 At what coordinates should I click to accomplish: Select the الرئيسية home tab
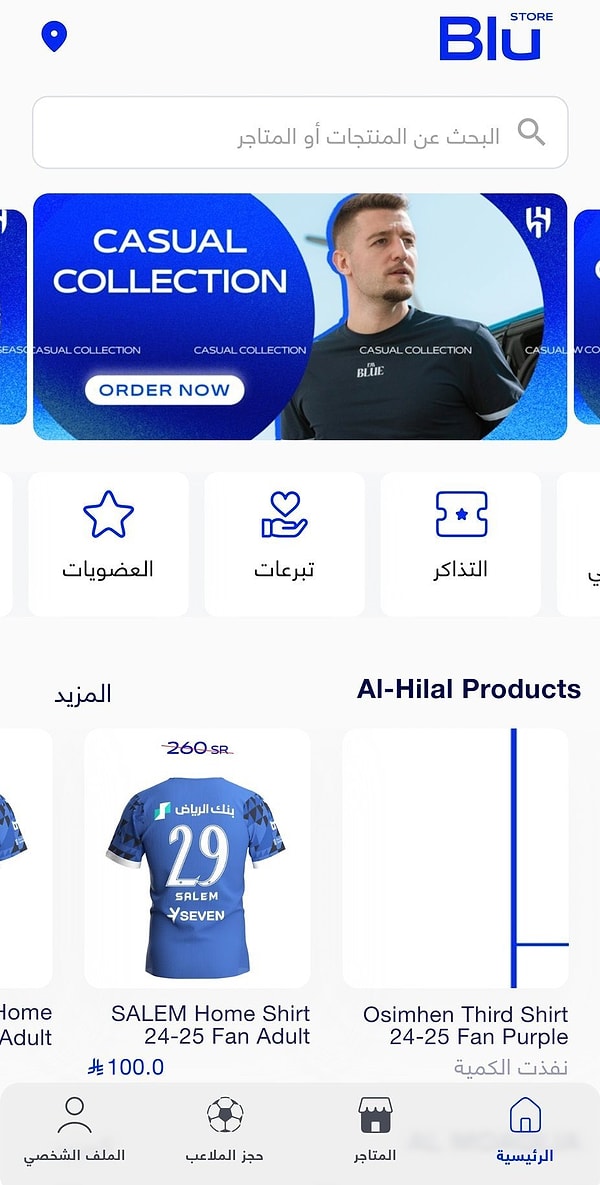coord(525,1130)
